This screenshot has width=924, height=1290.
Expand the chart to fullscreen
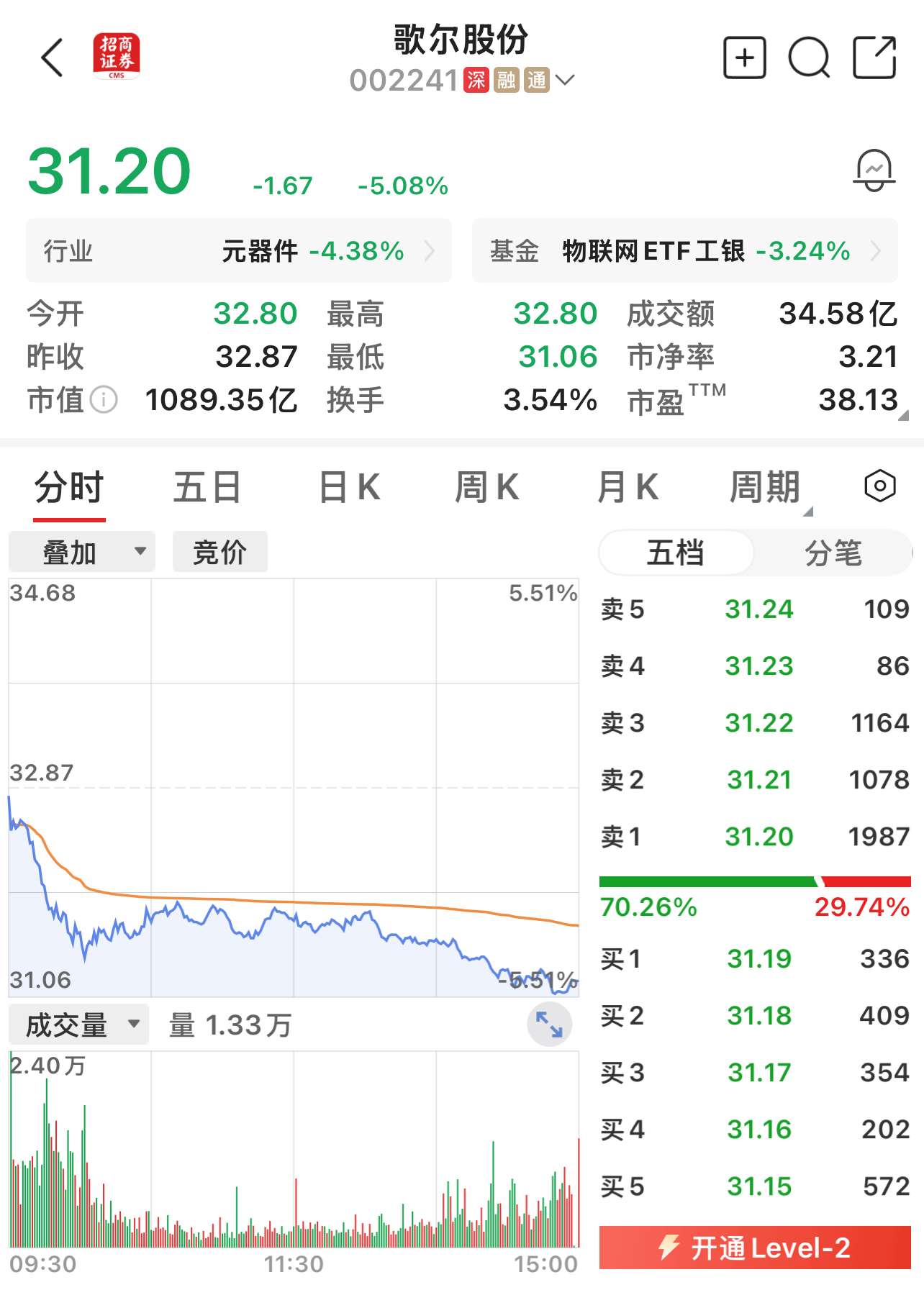[549, 1024]
